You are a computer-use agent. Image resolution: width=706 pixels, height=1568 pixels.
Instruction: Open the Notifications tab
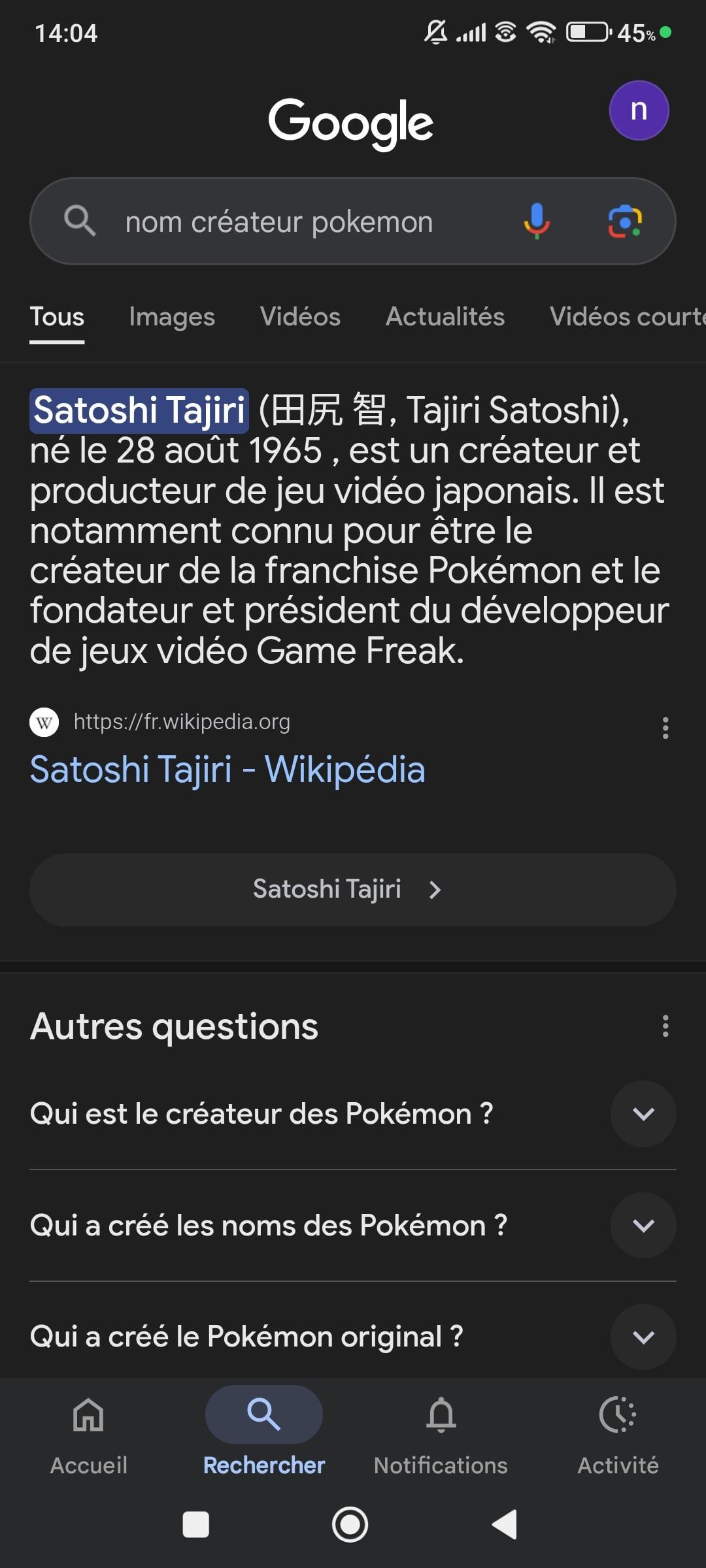[441, 1432]
